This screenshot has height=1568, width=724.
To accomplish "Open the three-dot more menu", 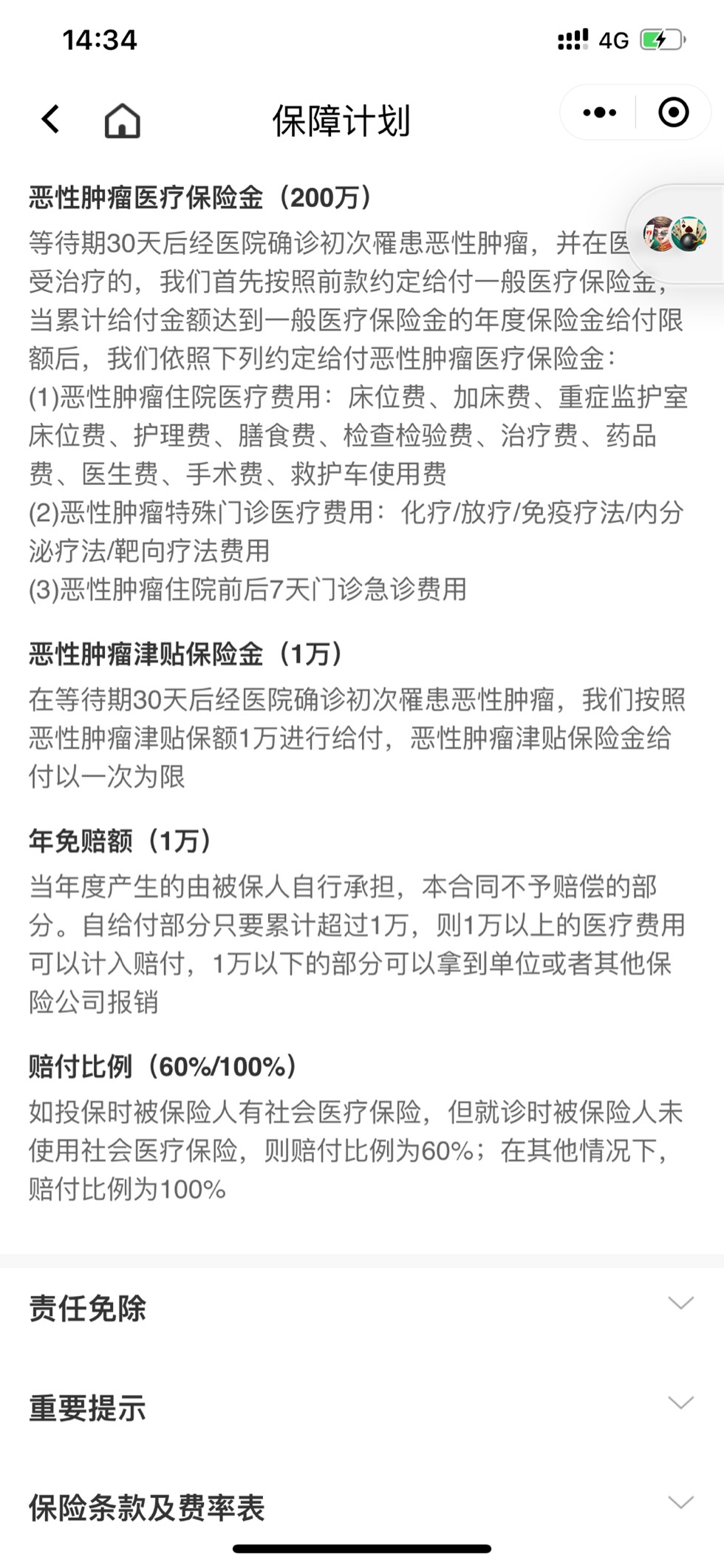I will click(599, 113).
